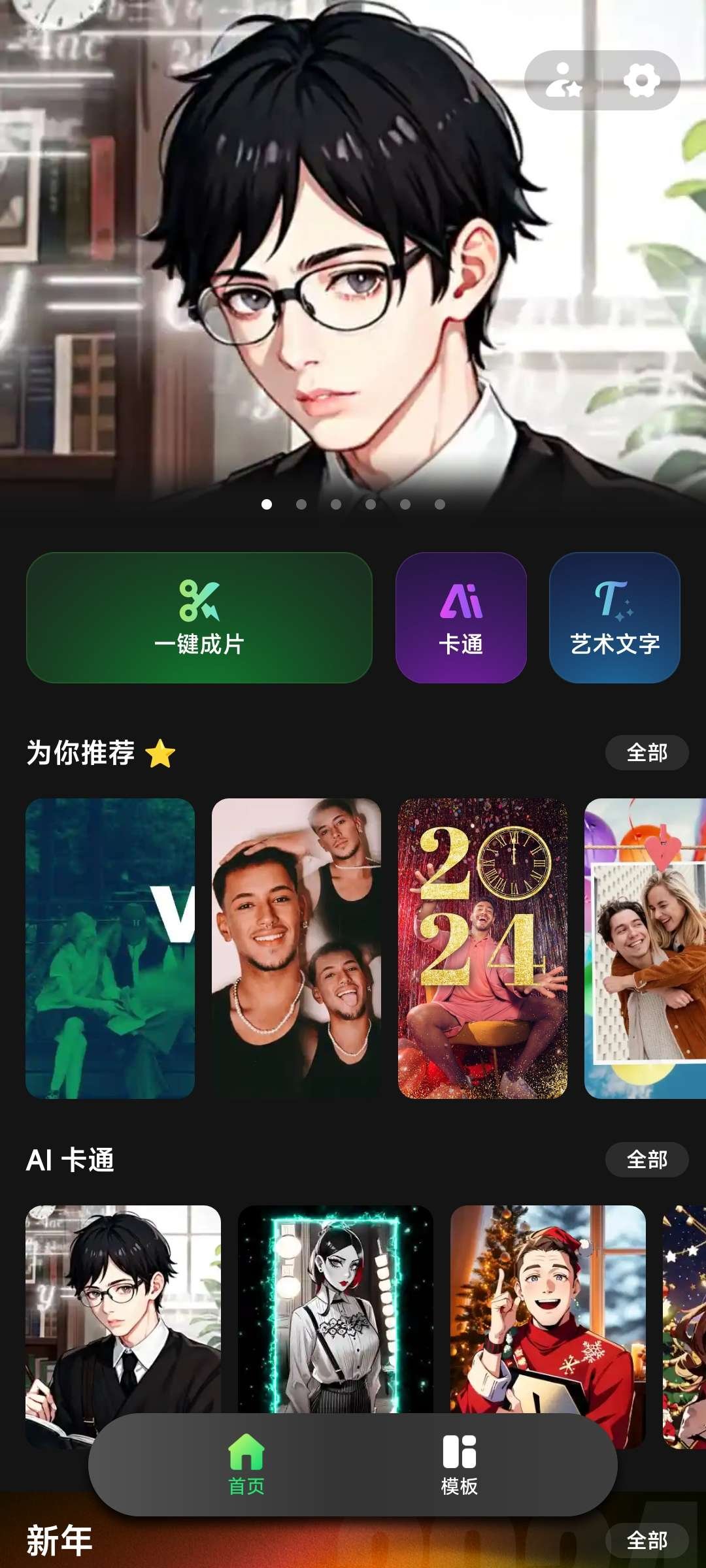Open the green-tinted couple template
This screenshot has height=1568, width=706.
click(110, 949)
